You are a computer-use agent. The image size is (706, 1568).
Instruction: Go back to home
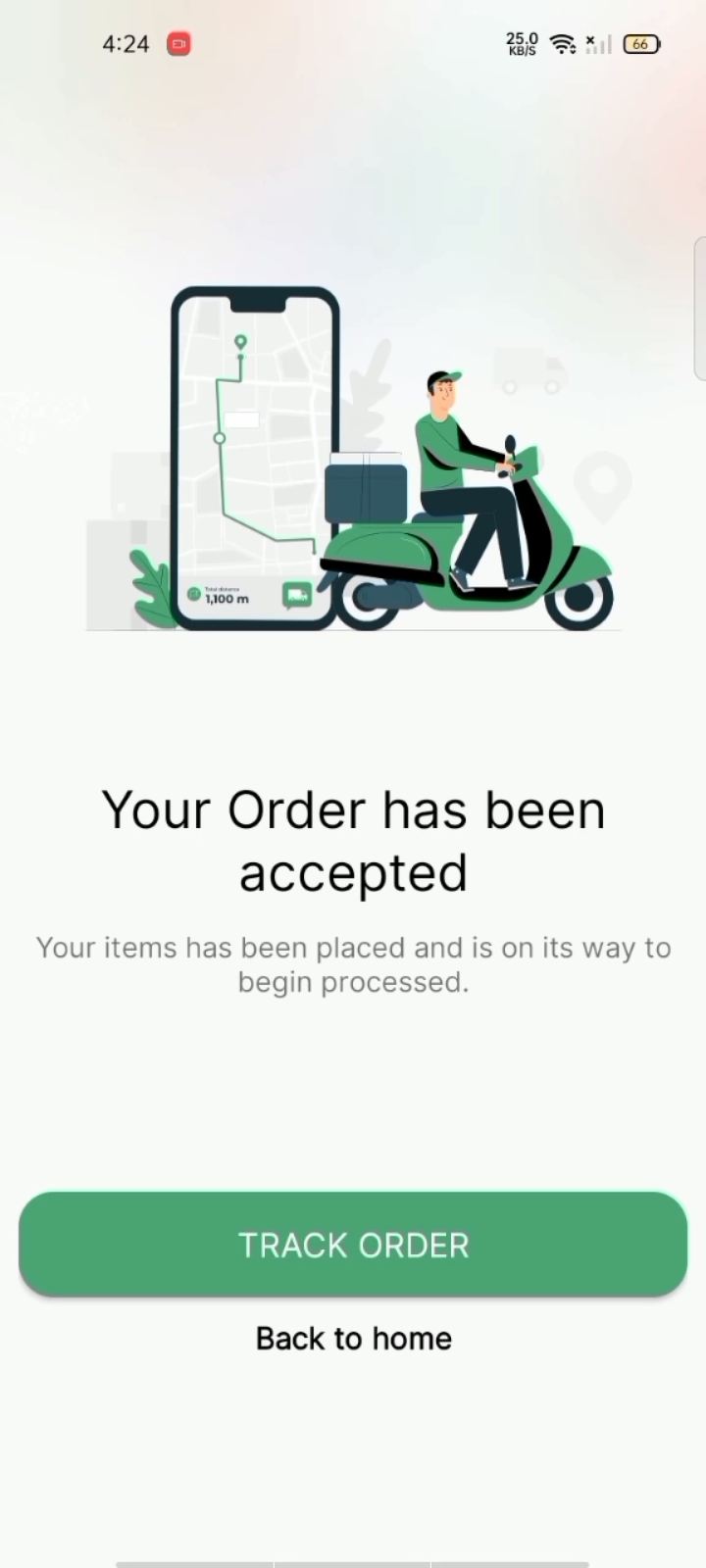[x=353, y=1339]
